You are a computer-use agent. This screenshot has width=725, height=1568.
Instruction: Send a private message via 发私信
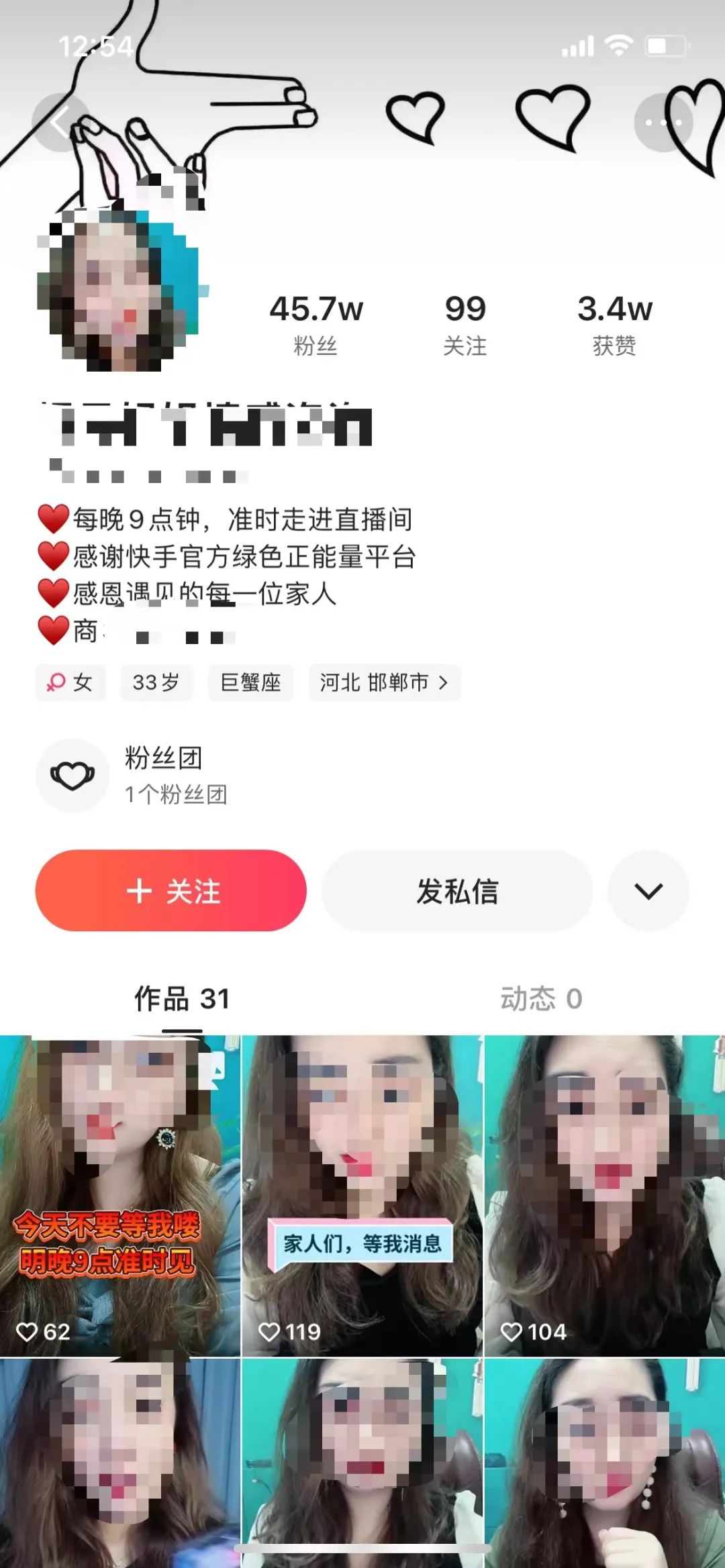tap(457, 890)
